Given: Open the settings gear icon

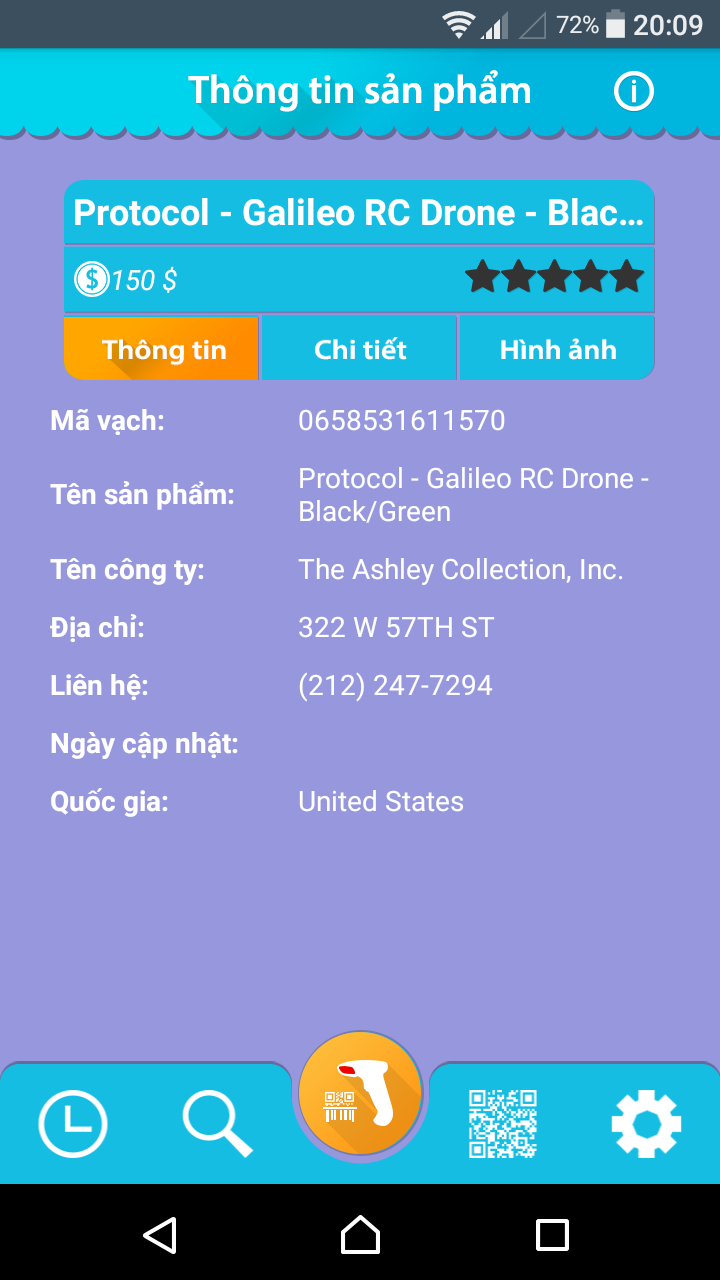Looking at the screenshot, I should pos(646,1122).
